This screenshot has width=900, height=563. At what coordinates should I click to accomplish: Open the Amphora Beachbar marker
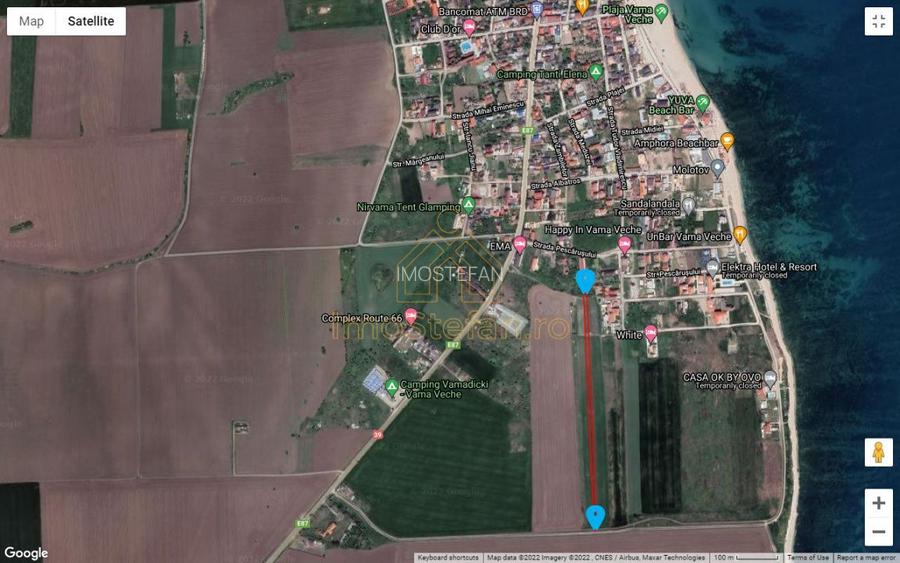pyautogui.click(x=727, y=141)
